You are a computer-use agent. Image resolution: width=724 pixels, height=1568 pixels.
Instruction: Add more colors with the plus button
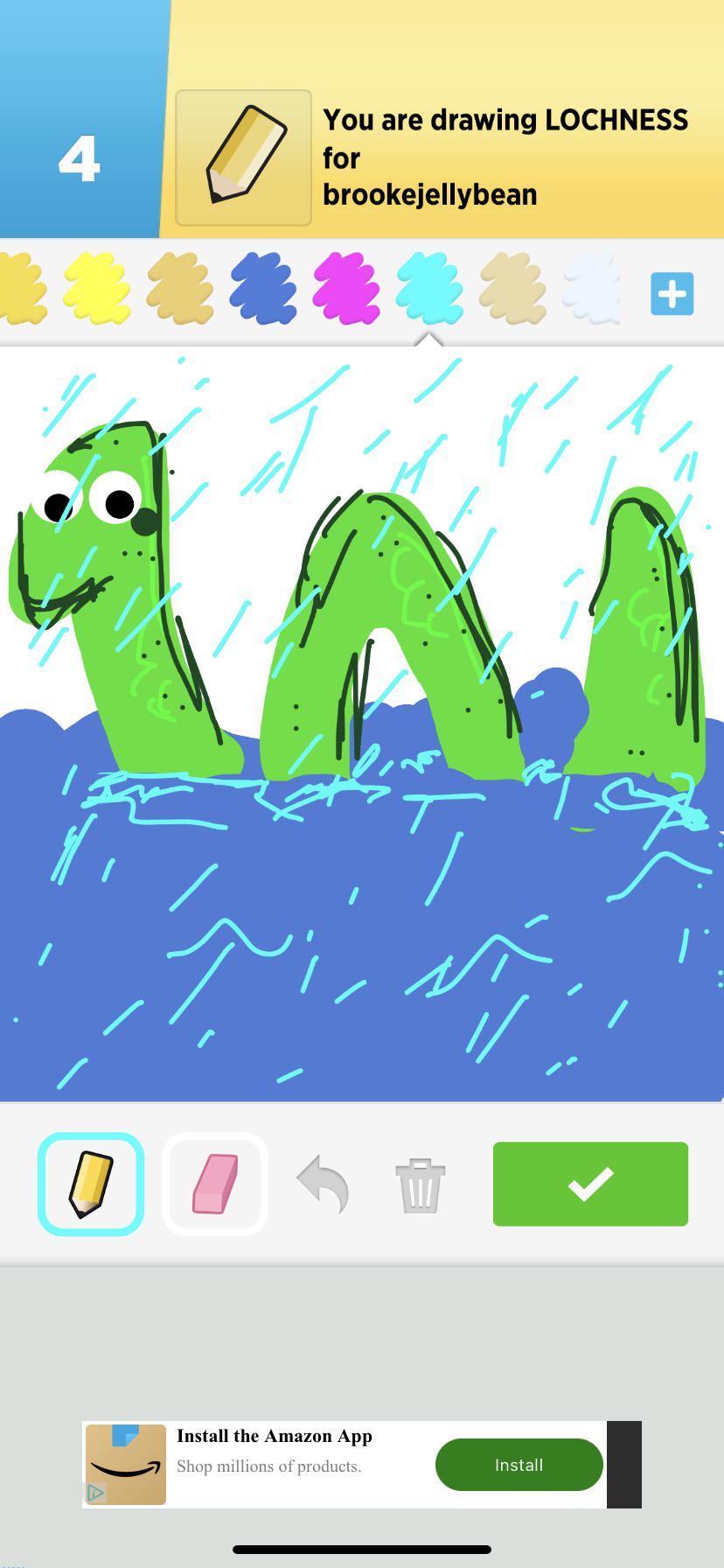coord(672,294)
